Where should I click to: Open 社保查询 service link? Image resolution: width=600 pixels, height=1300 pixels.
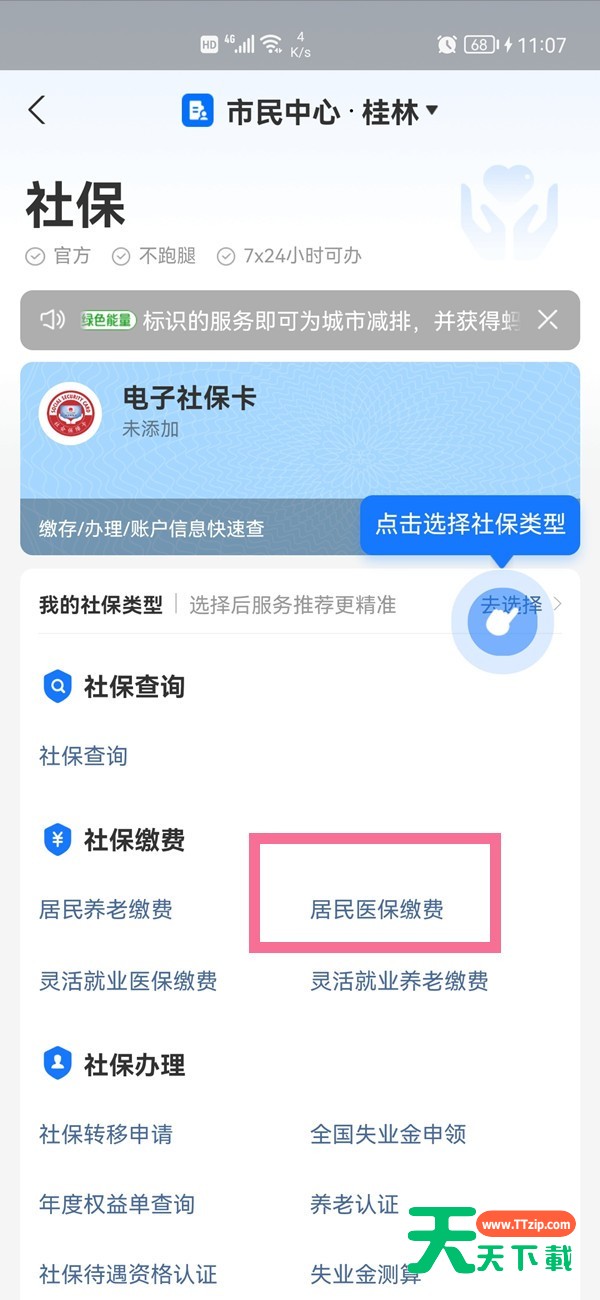point(83,756)
